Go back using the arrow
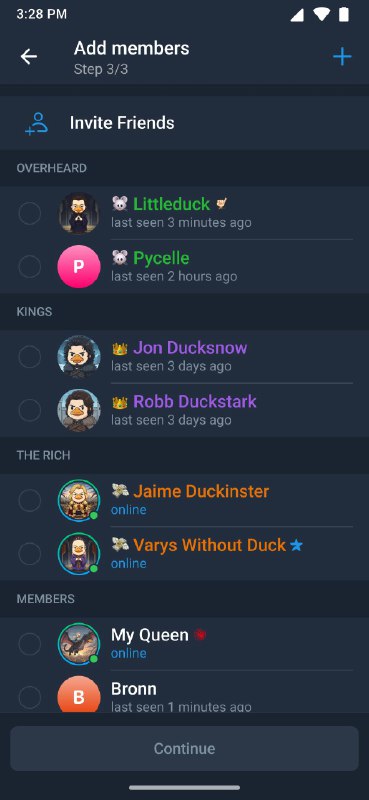369x800 pixels. 29,57
